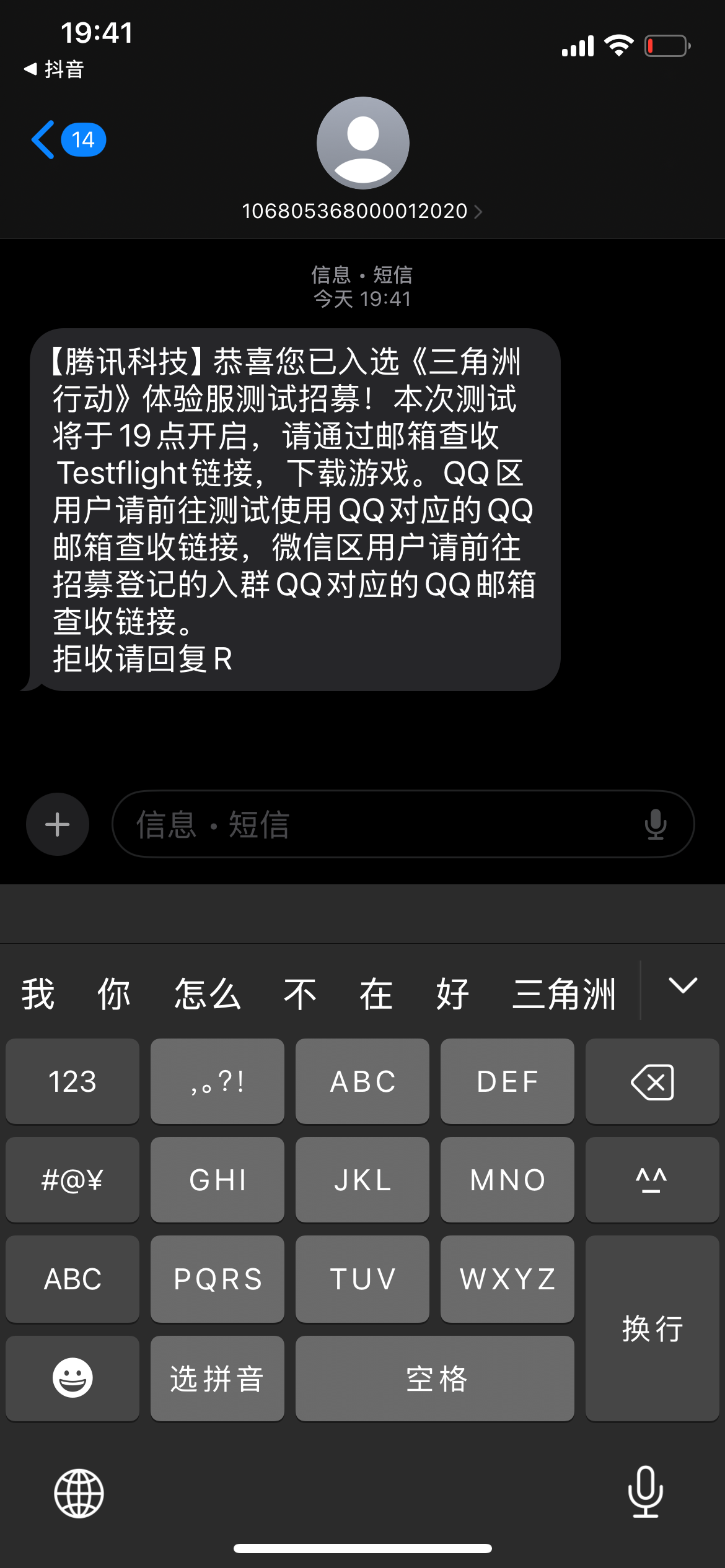This screenshot has height=1568, width=725.
Task: Tap the 选拼音 key
Action: click(x=217, y=1378)
